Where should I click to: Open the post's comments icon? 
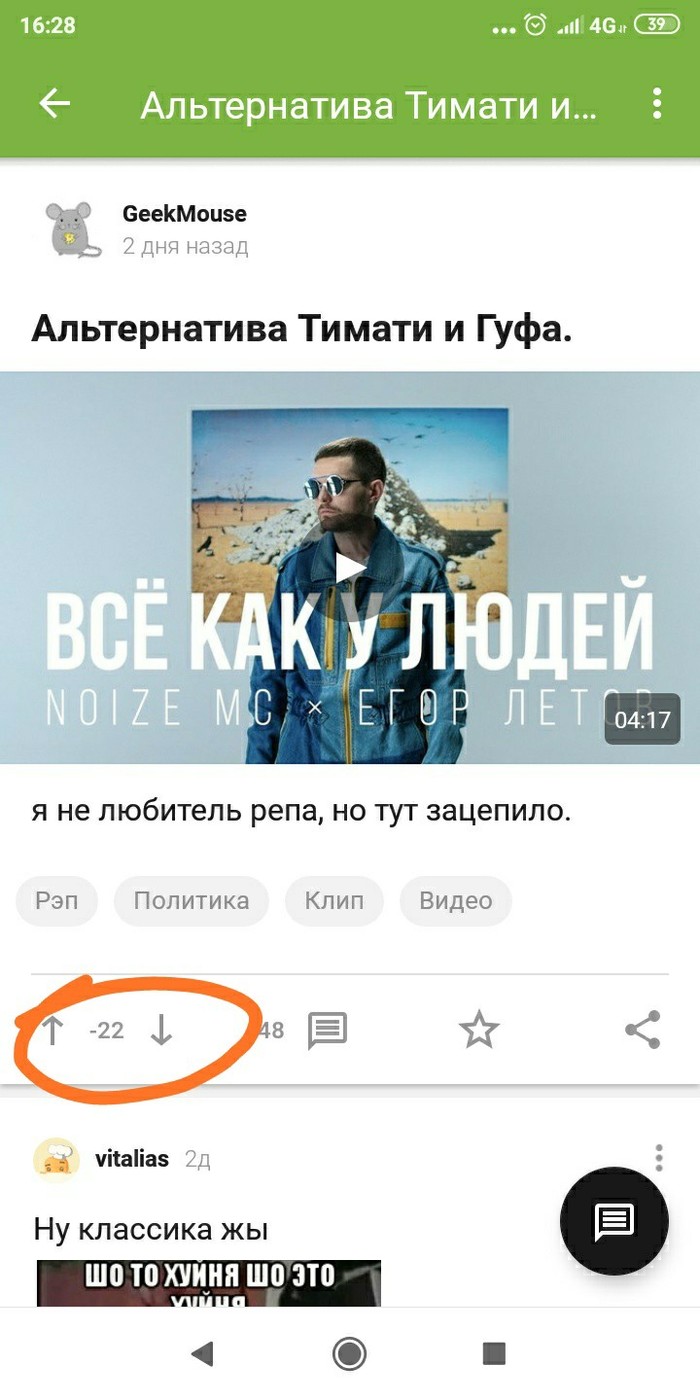pos(327,1030)
